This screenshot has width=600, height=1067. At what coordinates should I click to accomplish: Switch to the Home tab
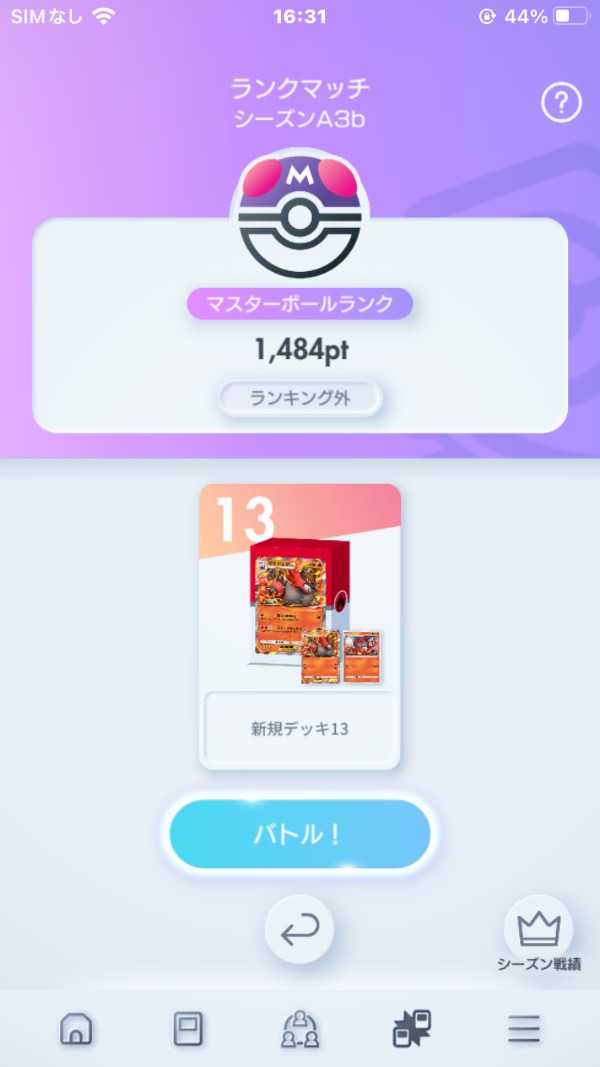click(x=76, y=1028)
